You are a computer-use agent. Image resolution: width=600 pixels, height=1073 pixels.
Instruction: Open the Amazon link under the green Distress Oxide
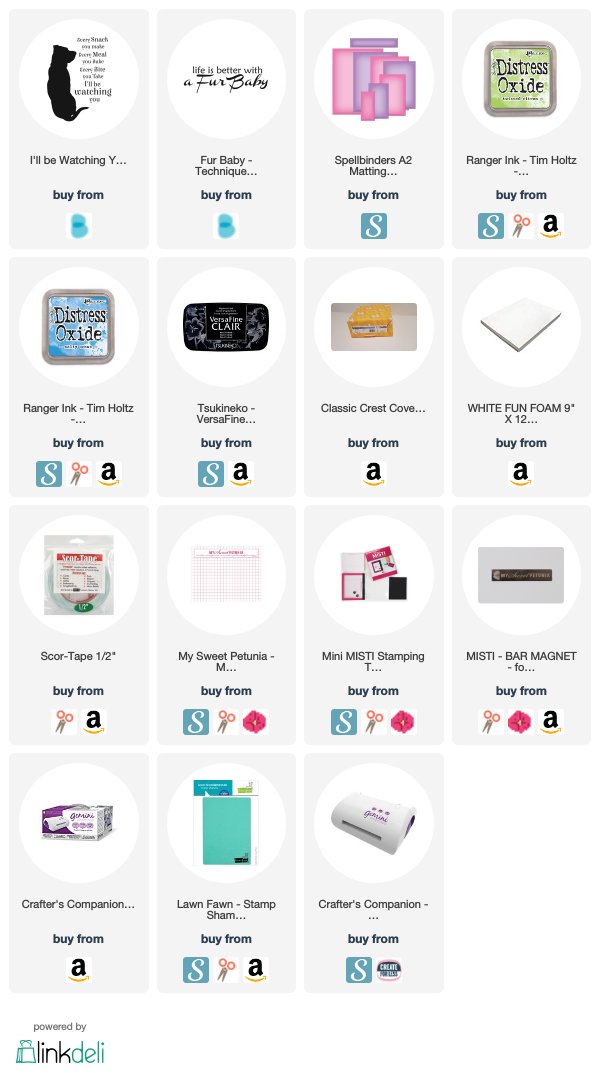tap(551, 227)
